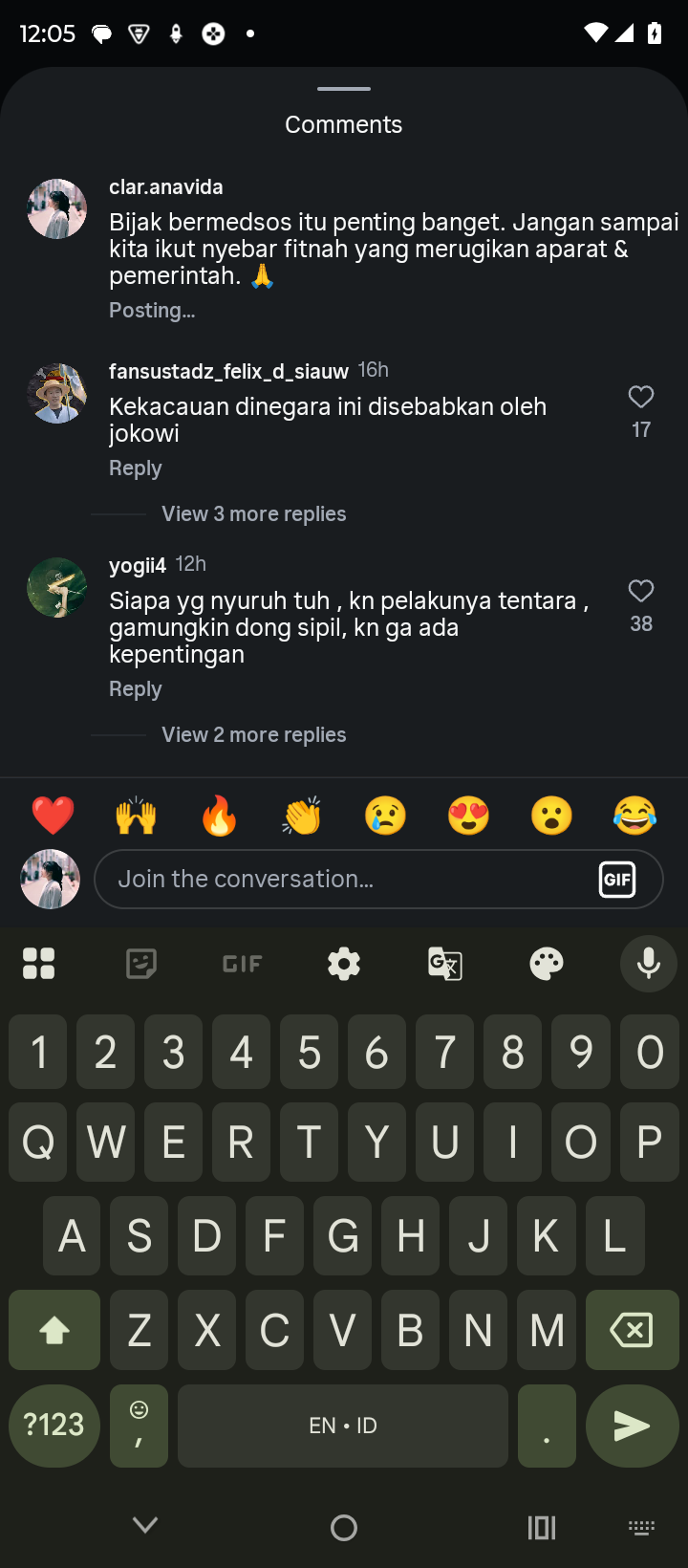The width and height of the screenshot is (688, 1568).
Task: Insert the laughing tears emoji
Action: [x=634, y=817]
